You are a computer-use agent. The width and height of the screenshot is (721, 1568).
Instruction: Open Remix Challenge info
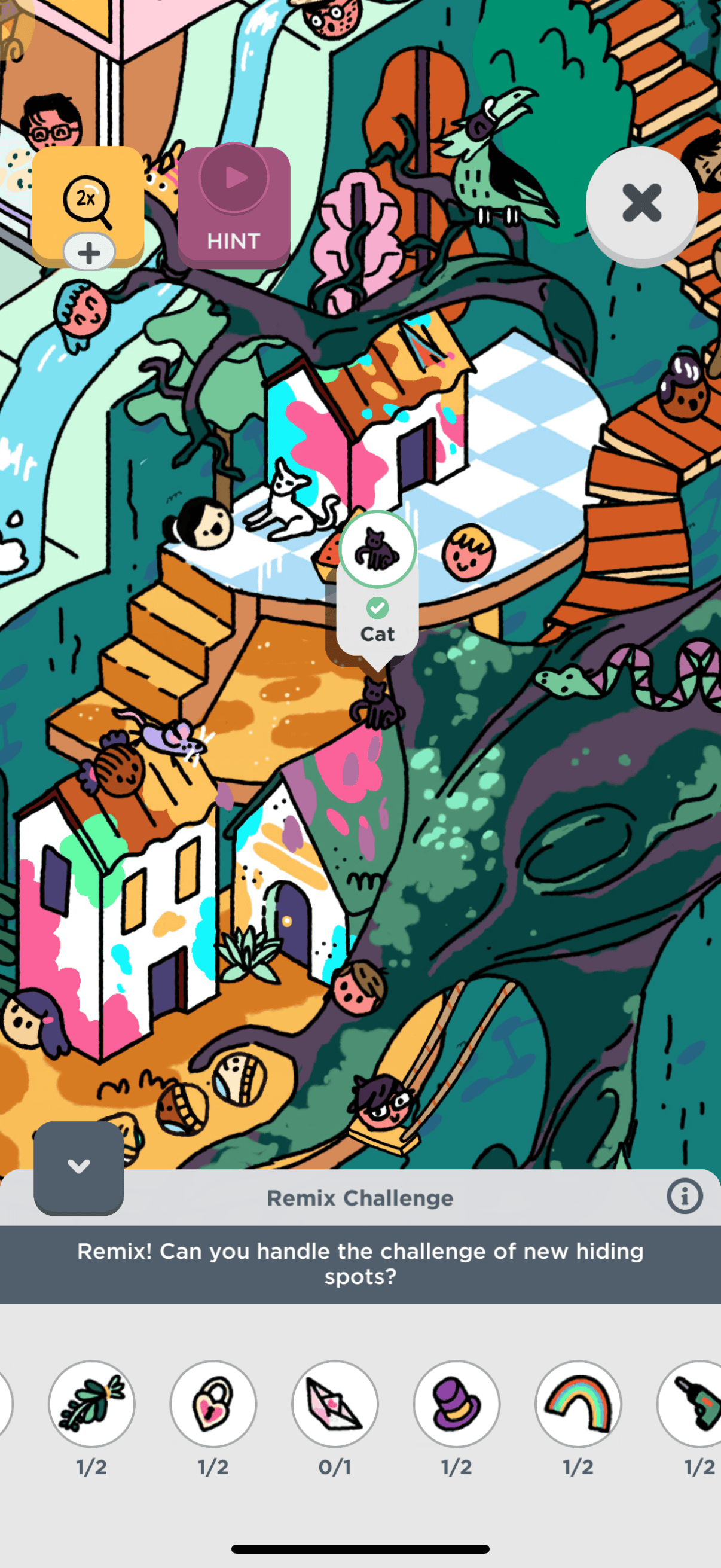[685, 1197]
